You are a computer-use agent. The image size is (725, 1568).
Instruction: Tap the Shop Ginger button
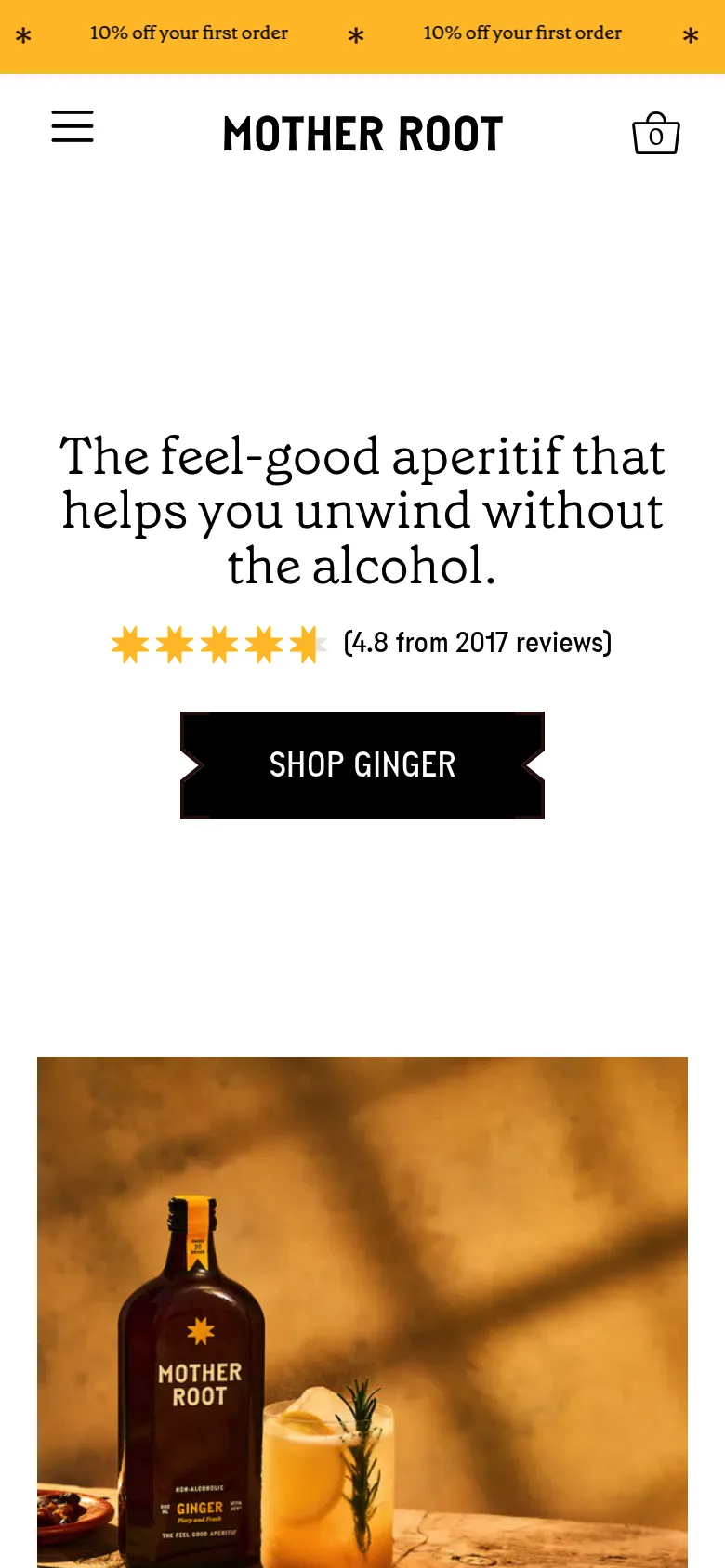(362, 765)
